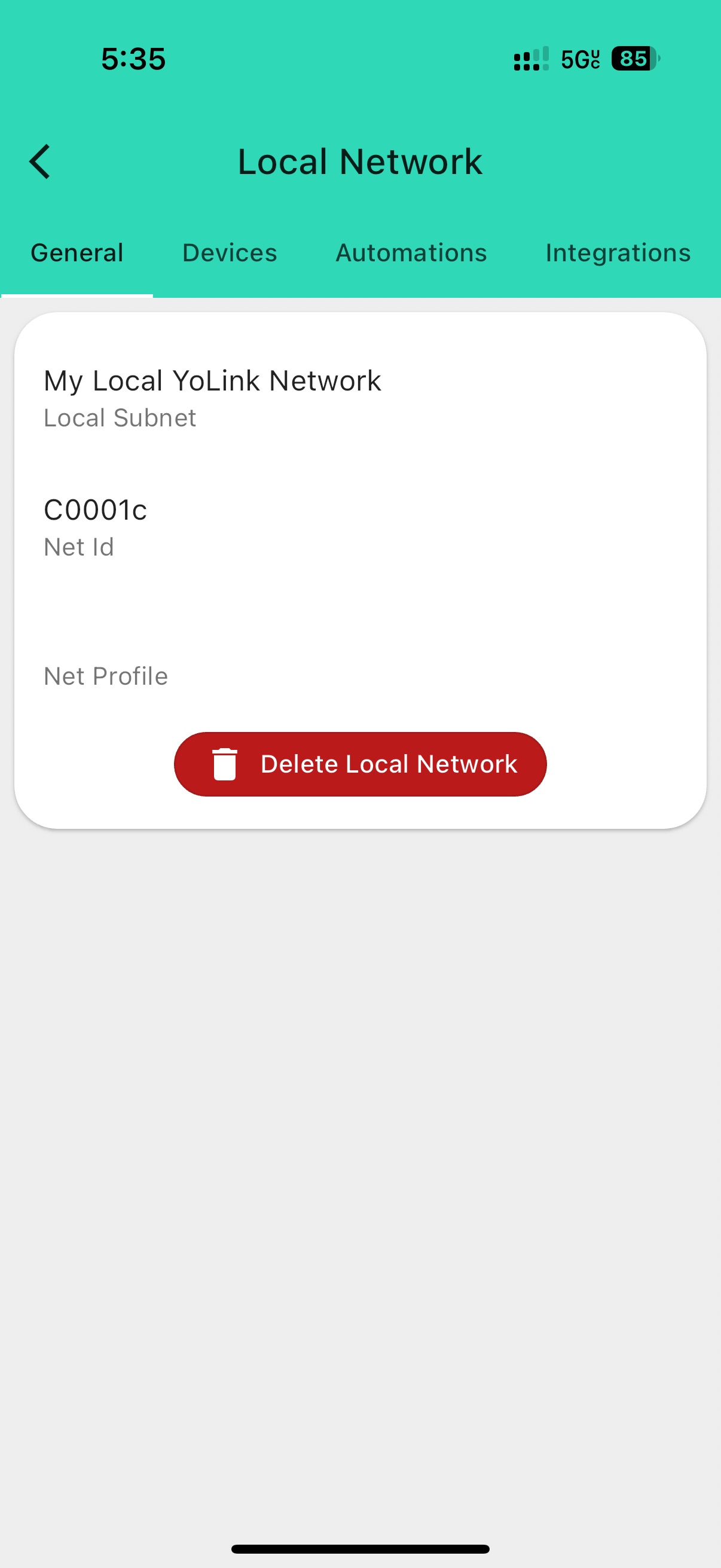This screenshot has width=721, height=1568.
Task: Delete the local network
Action: pyautogui.click(x=360, y=764)
